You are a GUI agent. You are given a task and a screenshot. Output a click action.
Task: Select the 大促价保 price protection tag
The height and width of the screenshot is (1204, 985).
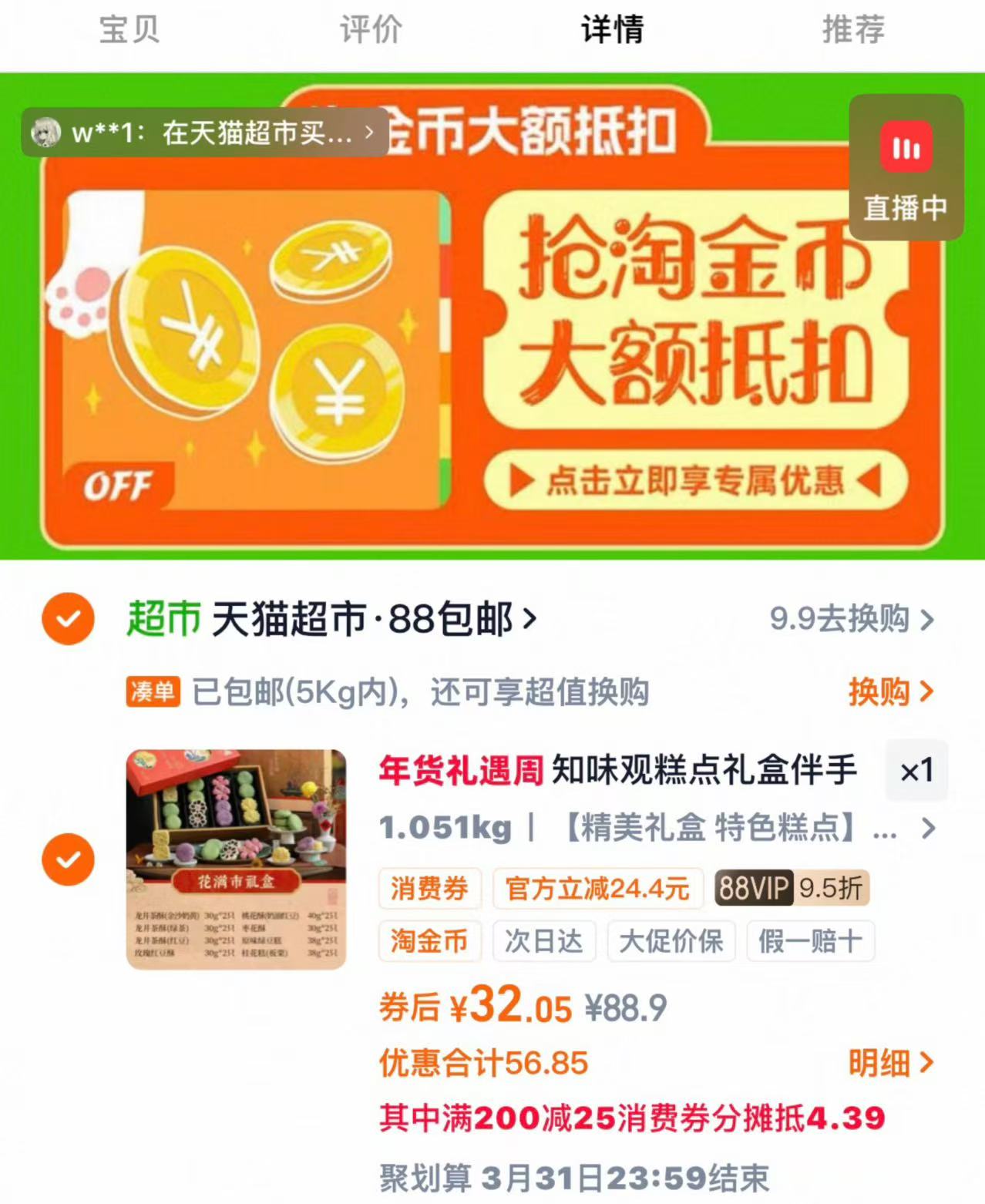click(x=670, y=941)
